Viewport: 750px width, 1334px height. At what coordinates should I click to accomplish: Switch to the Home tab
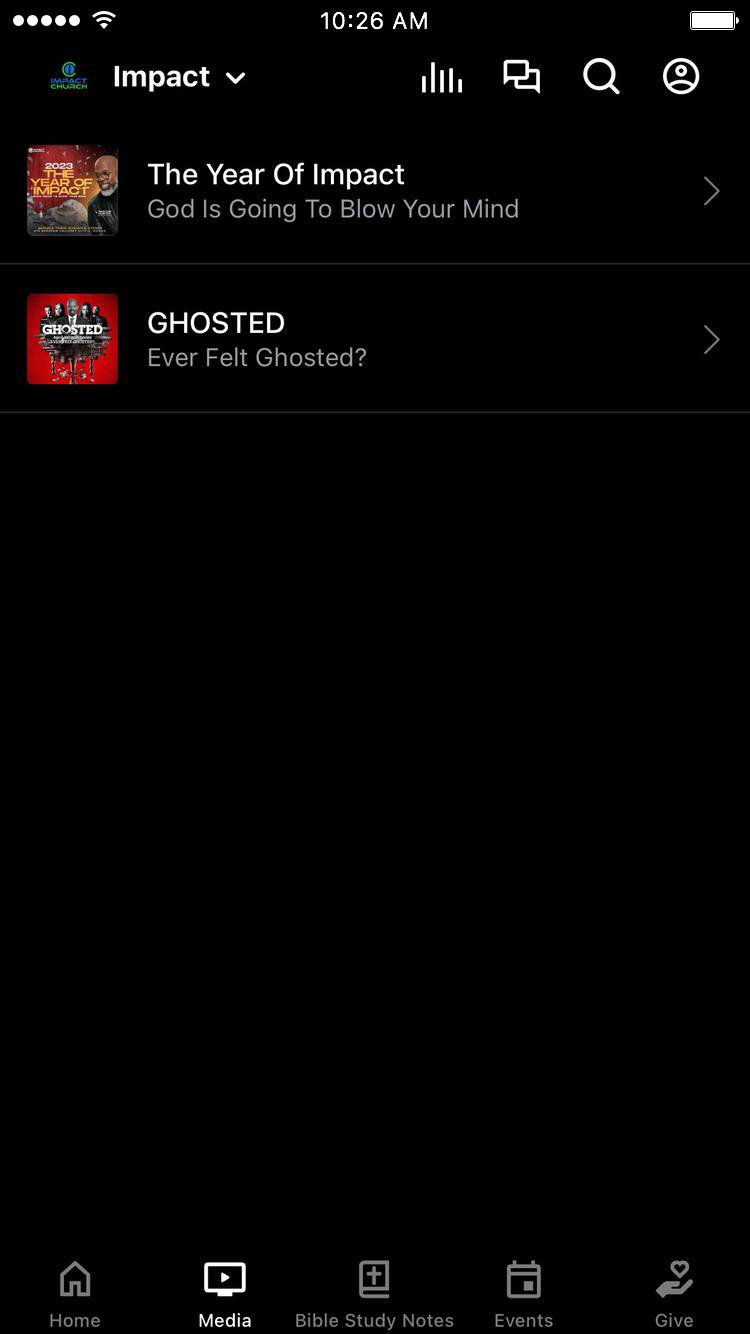[75, 1293]
